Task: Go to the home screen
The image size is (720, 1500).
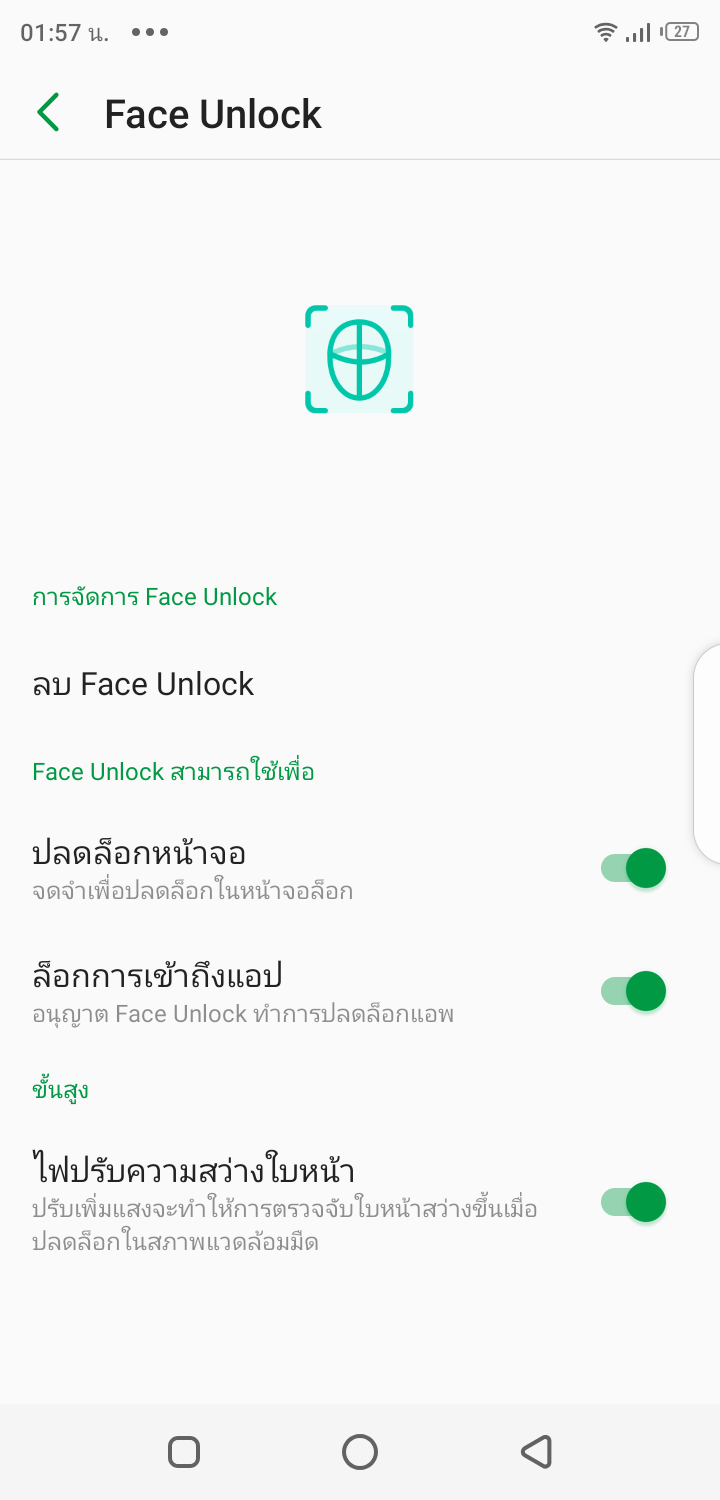Action: tap(360, 1451)
